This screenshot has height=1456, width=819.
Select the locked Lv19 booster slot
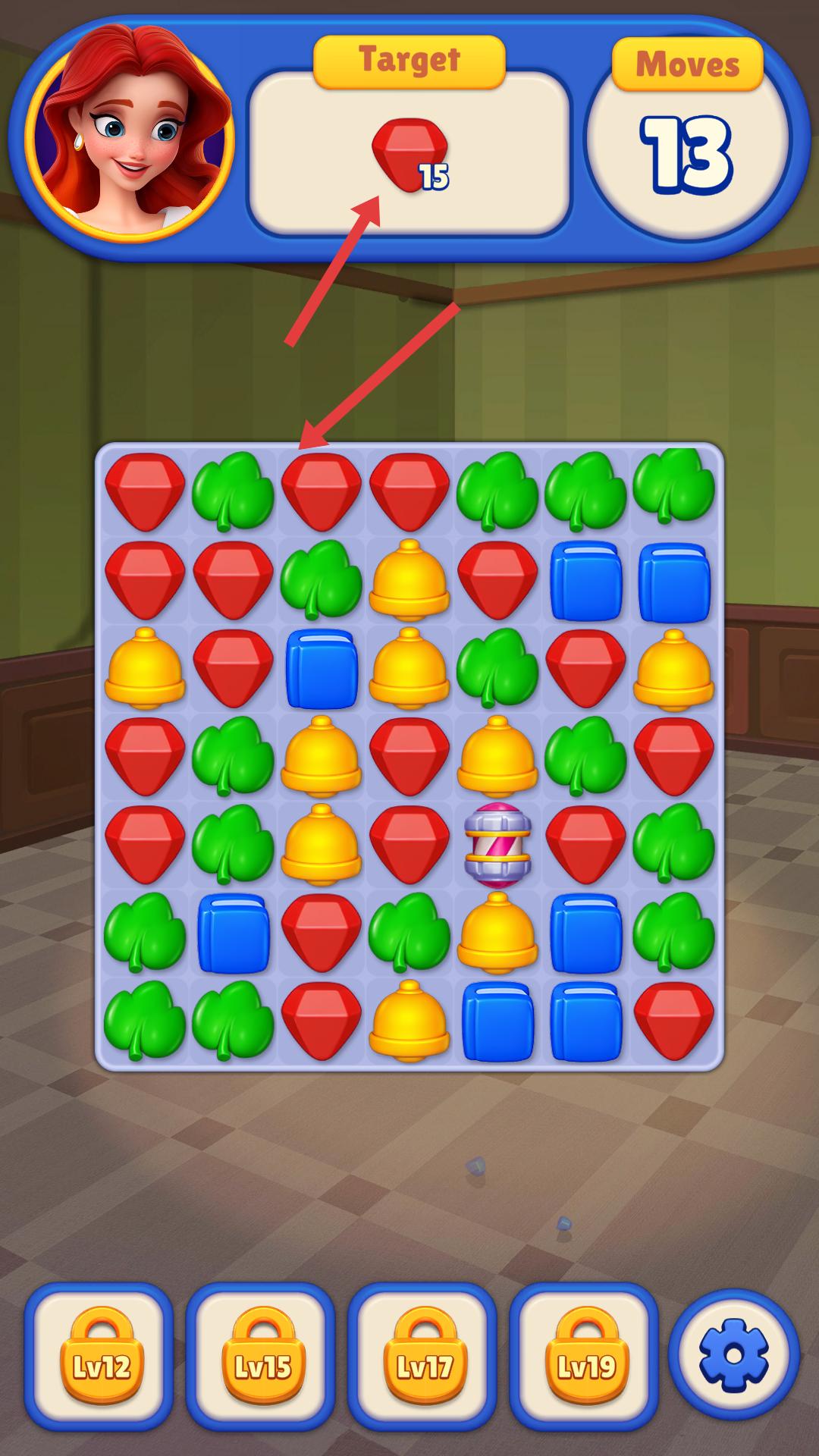click(585, 1355)
